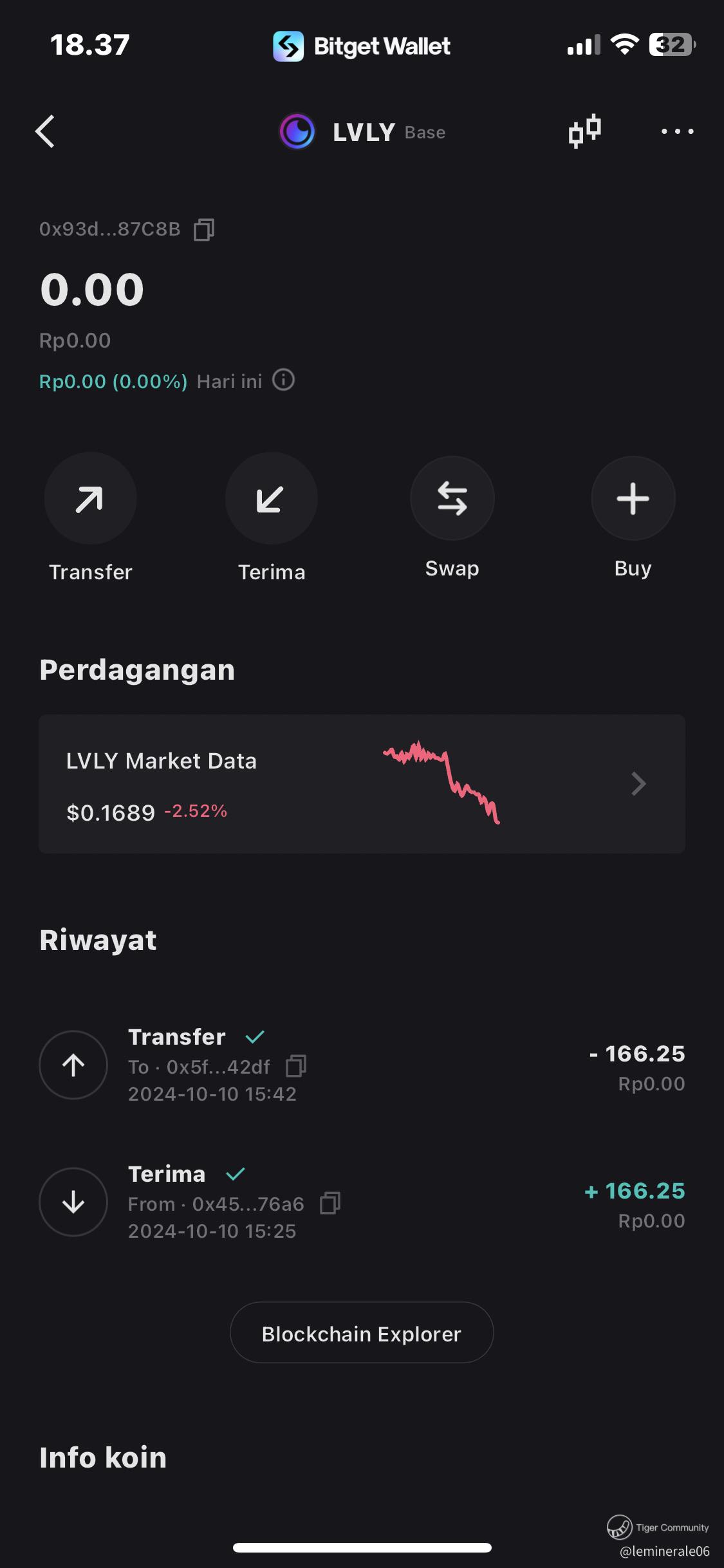Open the candlestick chart icon
This screenshot has width=724, height=1568.
click(x=584, y=131)
